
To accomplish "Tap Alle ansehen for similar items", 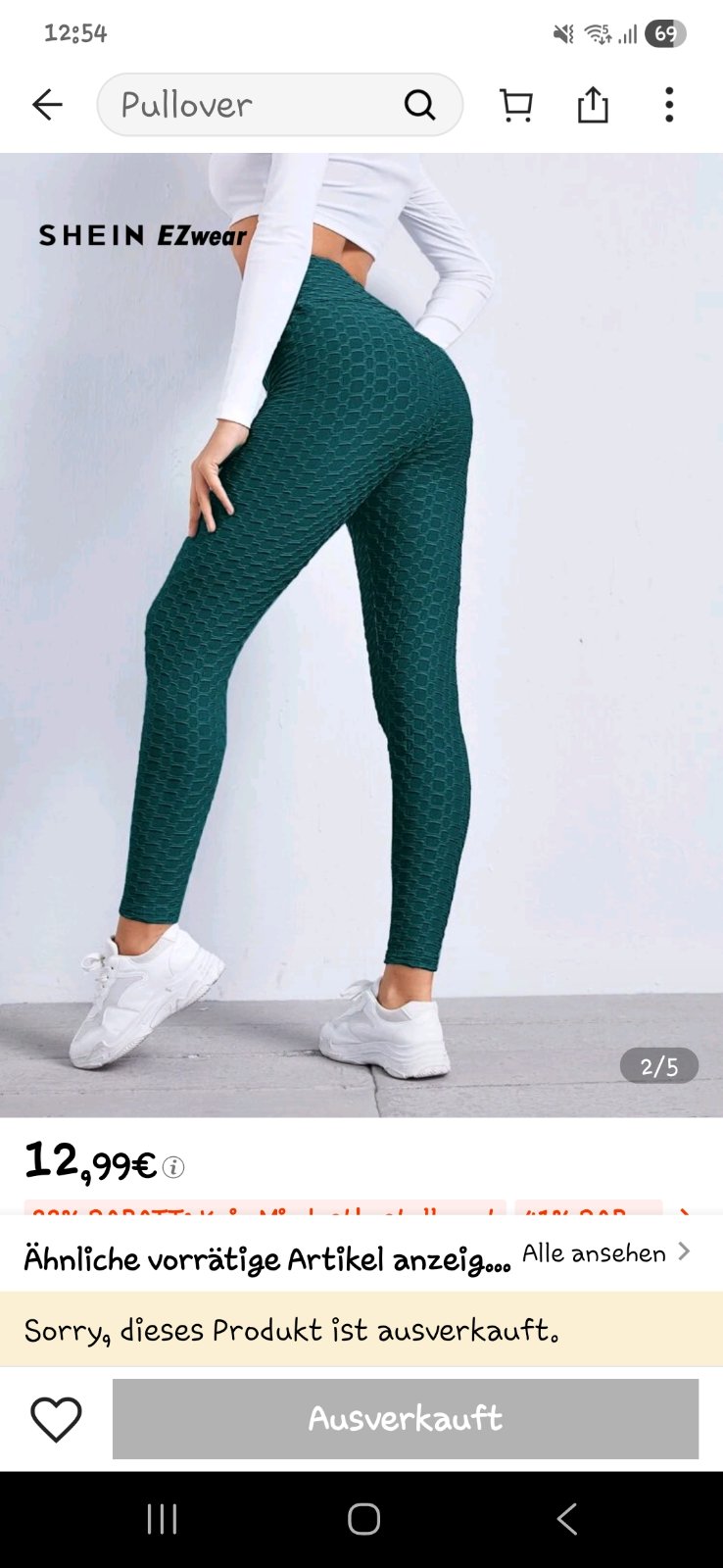I will point(605,1252).
